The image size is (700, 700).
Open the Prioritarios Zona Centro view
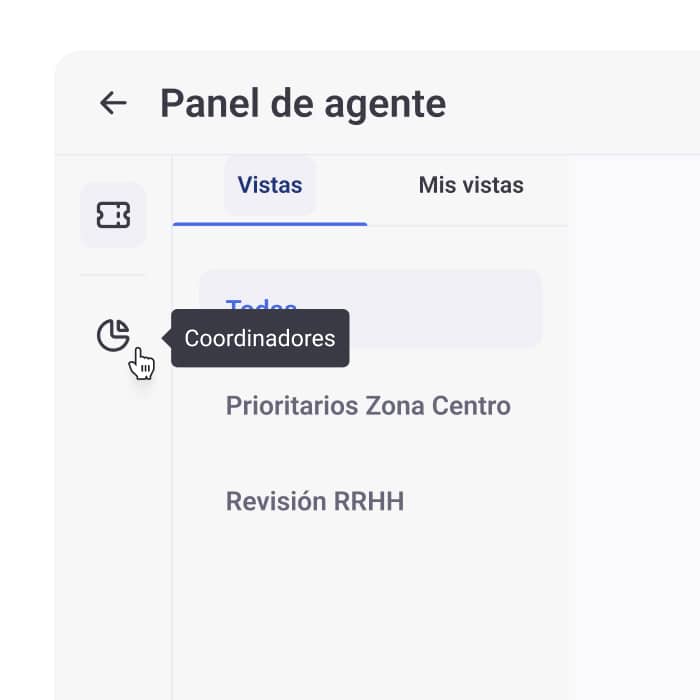click(x=368, y=406)
